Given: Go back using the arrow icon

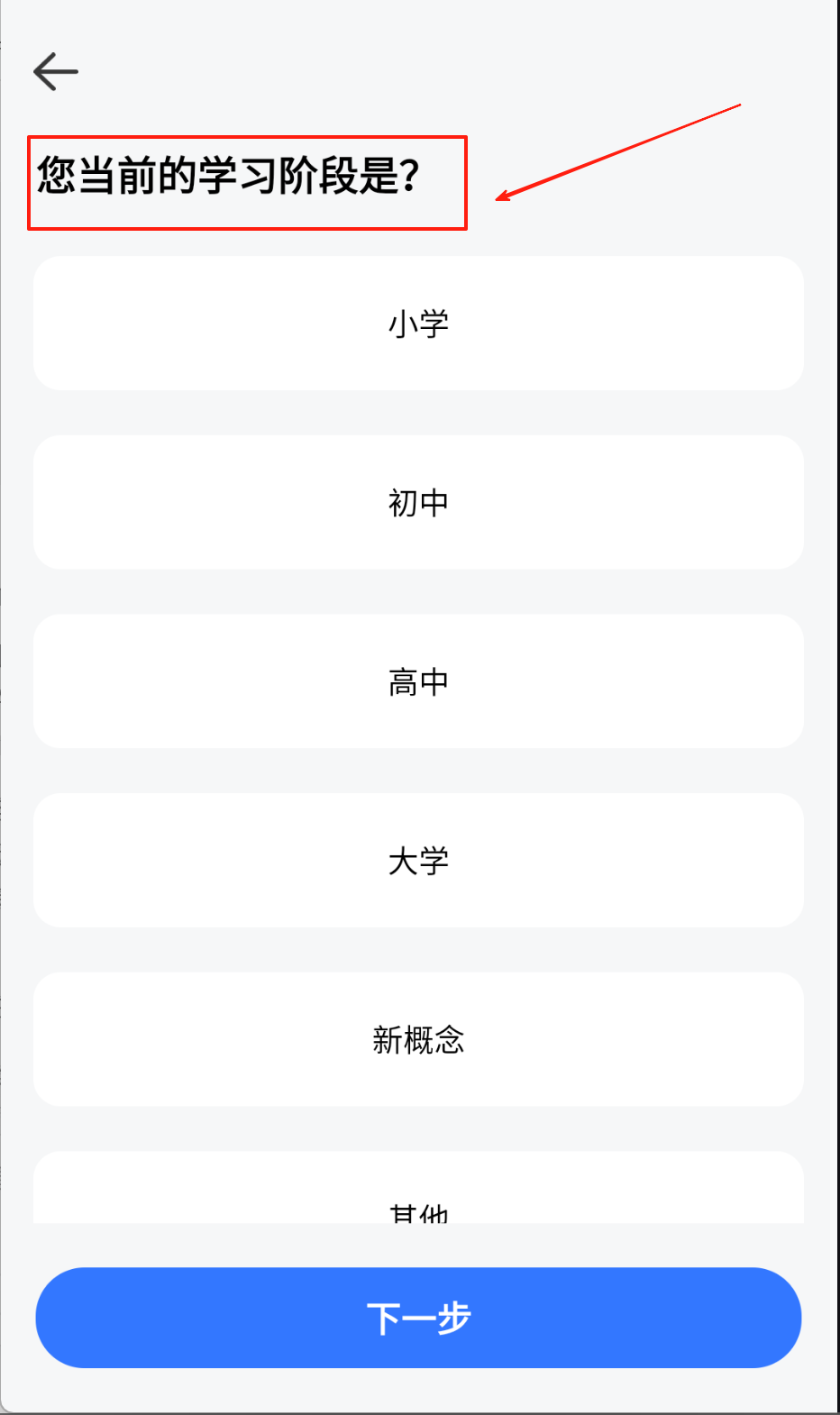Looking at the screenshot, I should [56, 71].
